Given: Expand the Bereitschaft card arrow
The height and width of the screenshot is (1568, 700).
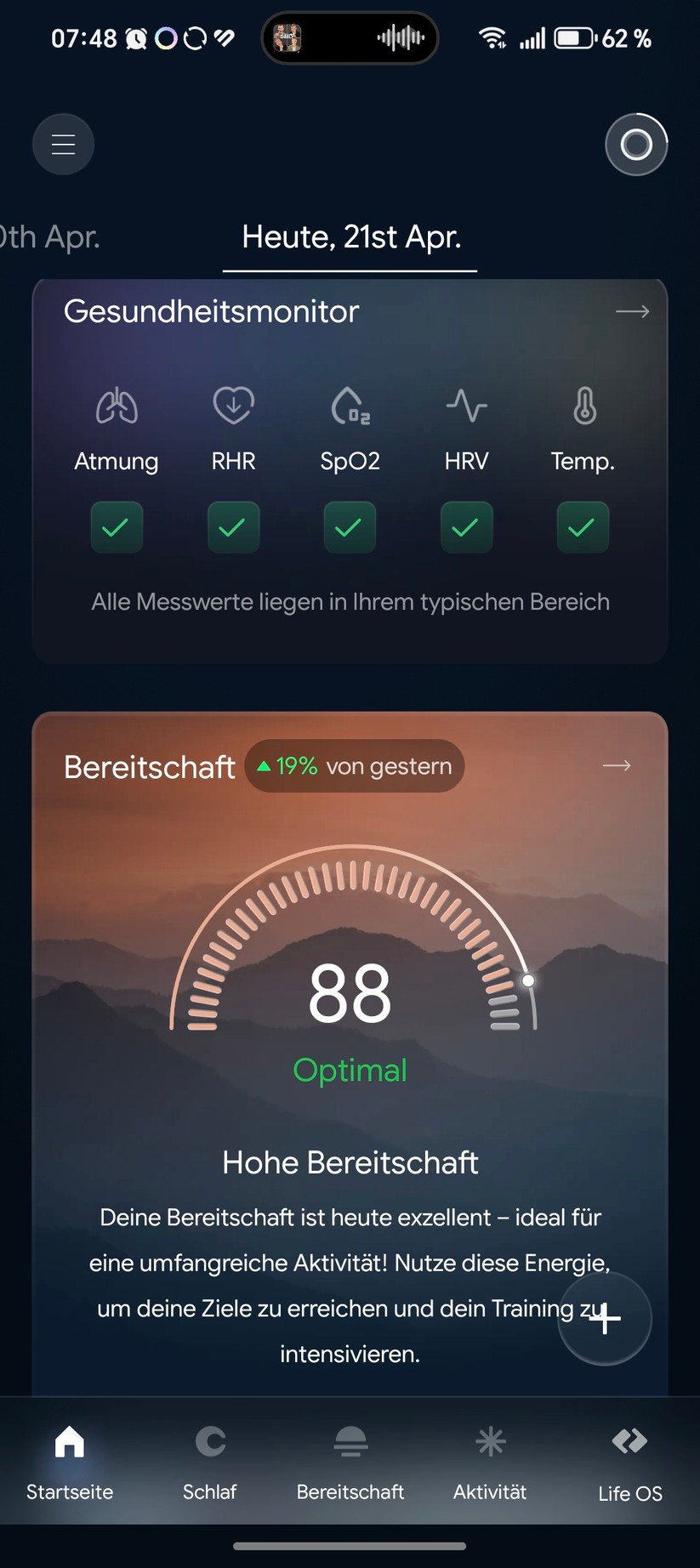Looking at the screenshot, I should [617, 765].
